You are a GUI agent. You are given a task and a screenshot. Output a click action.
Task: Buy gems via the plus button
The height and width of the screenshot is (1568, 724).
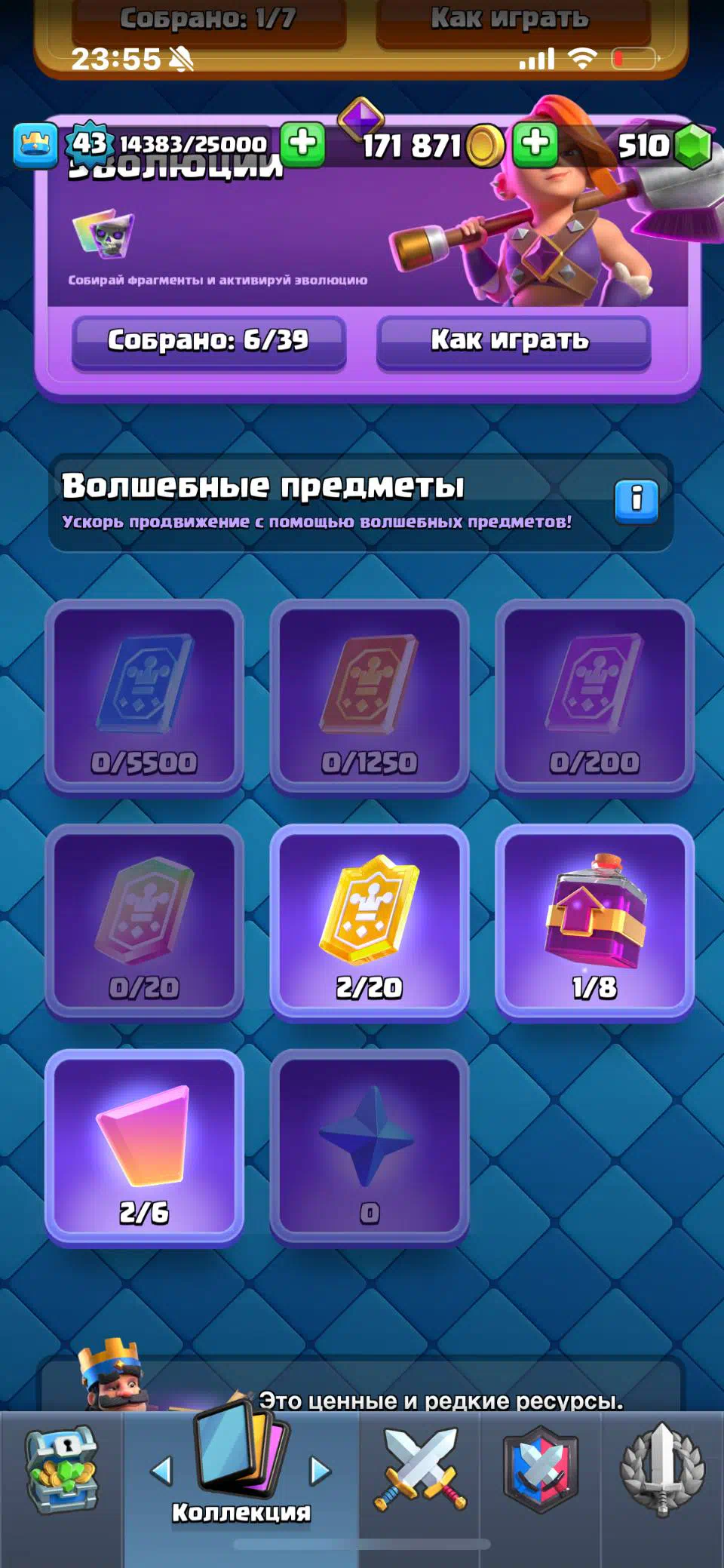point(535,143)
